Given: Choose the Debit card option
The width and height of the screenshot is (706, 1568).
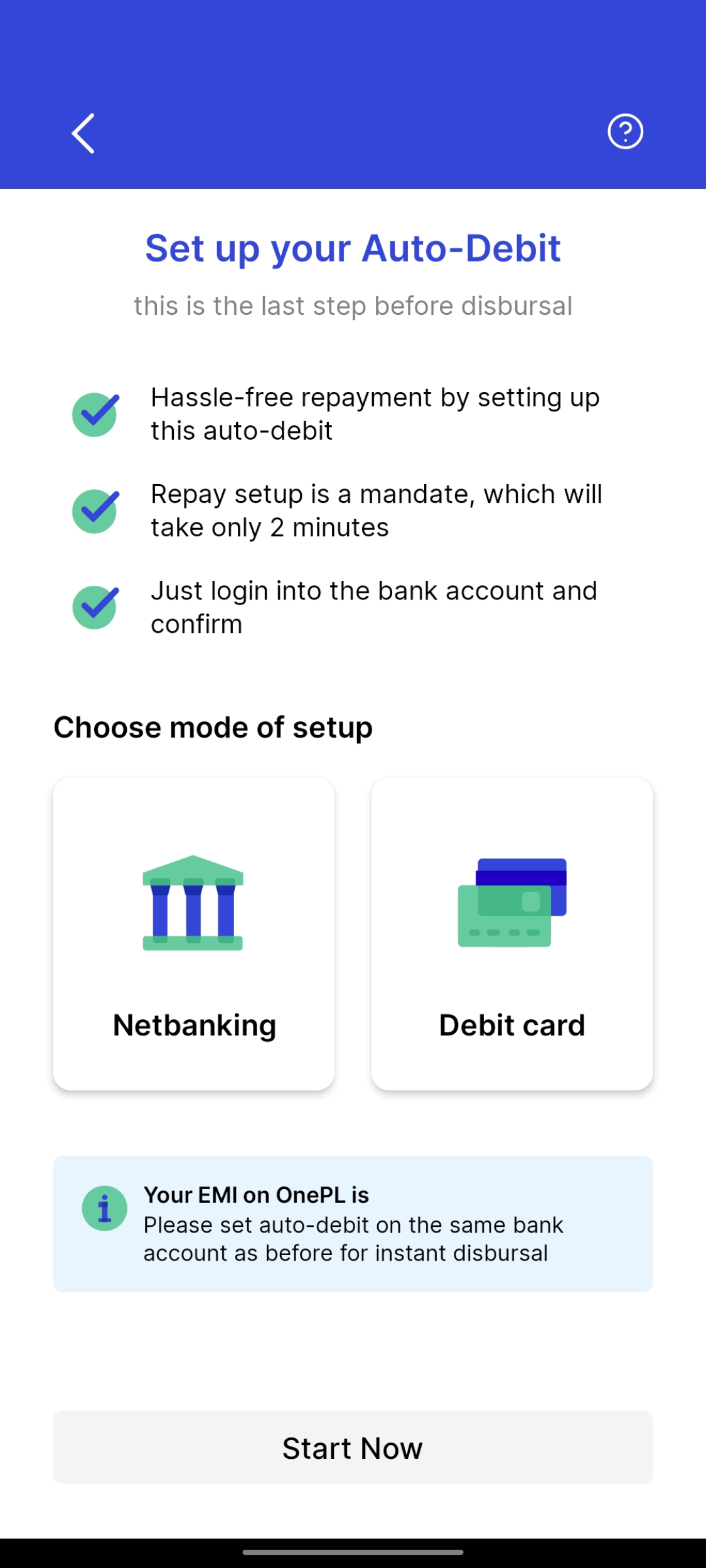Looking at the screenshot, I should (x=511, y=933).
